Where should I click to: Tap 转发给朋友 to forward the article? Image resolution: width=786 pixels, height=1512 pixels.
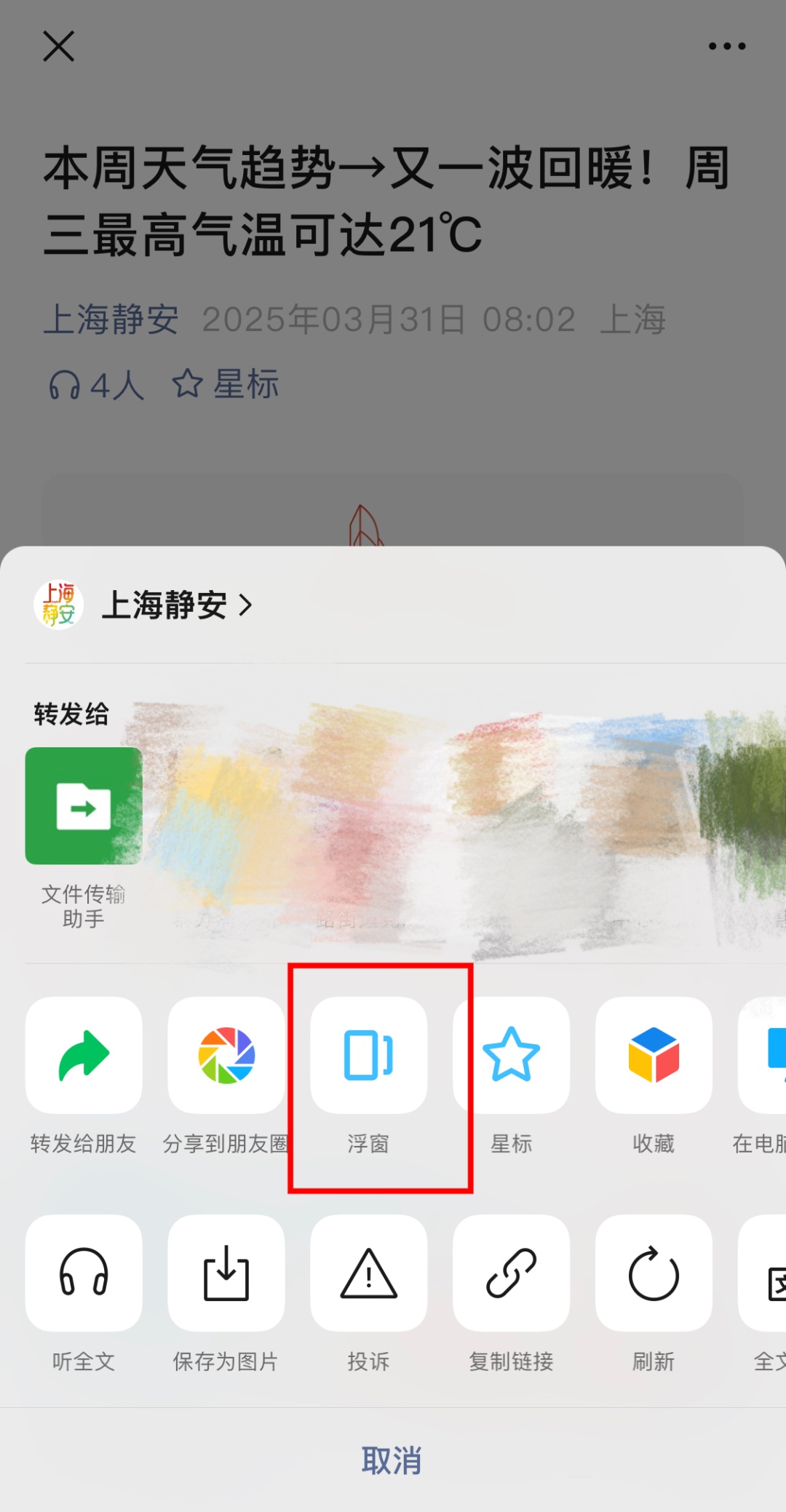(x=84, y=1055)
